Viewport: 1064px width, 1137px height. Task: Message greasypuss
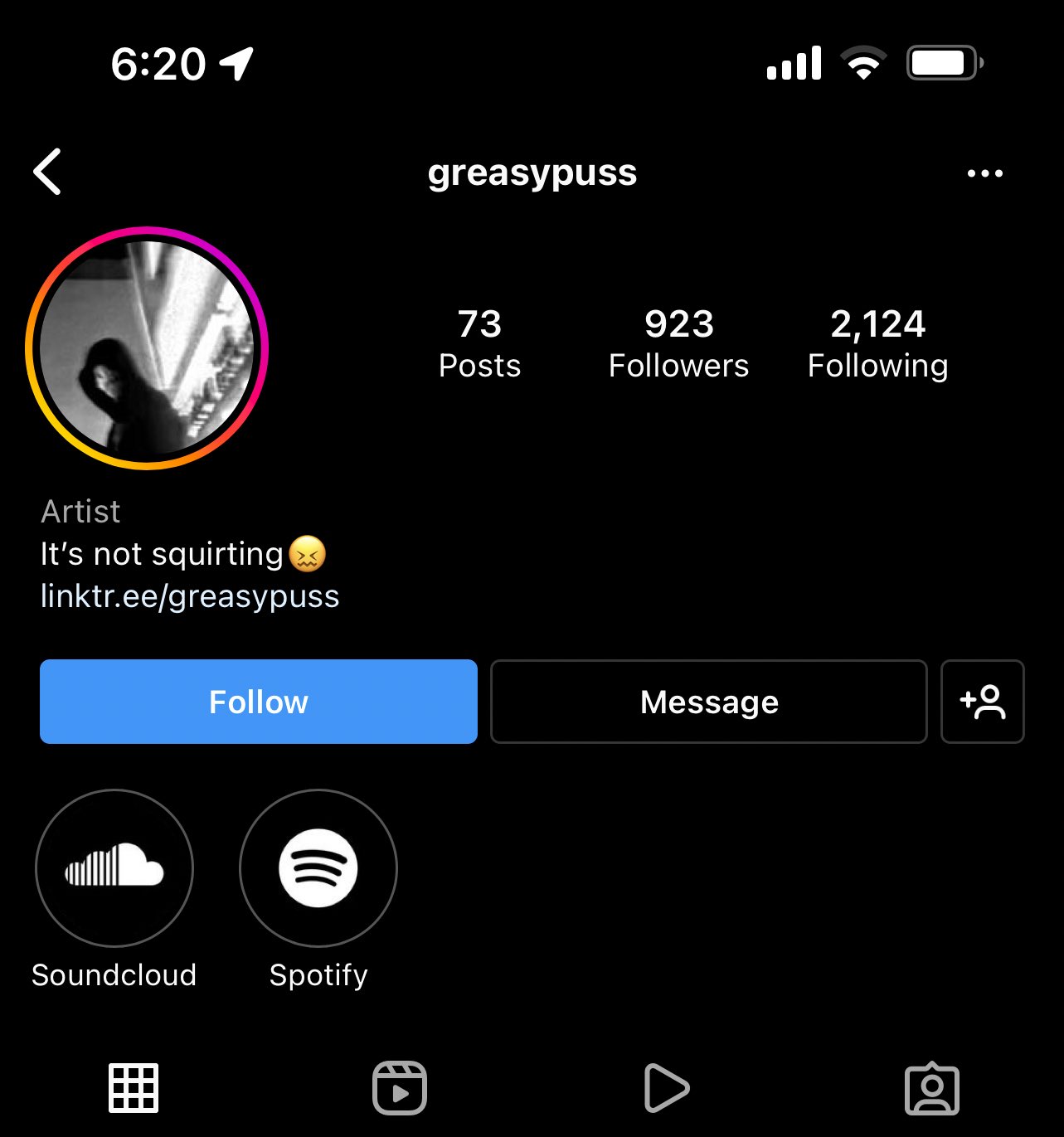709,702
